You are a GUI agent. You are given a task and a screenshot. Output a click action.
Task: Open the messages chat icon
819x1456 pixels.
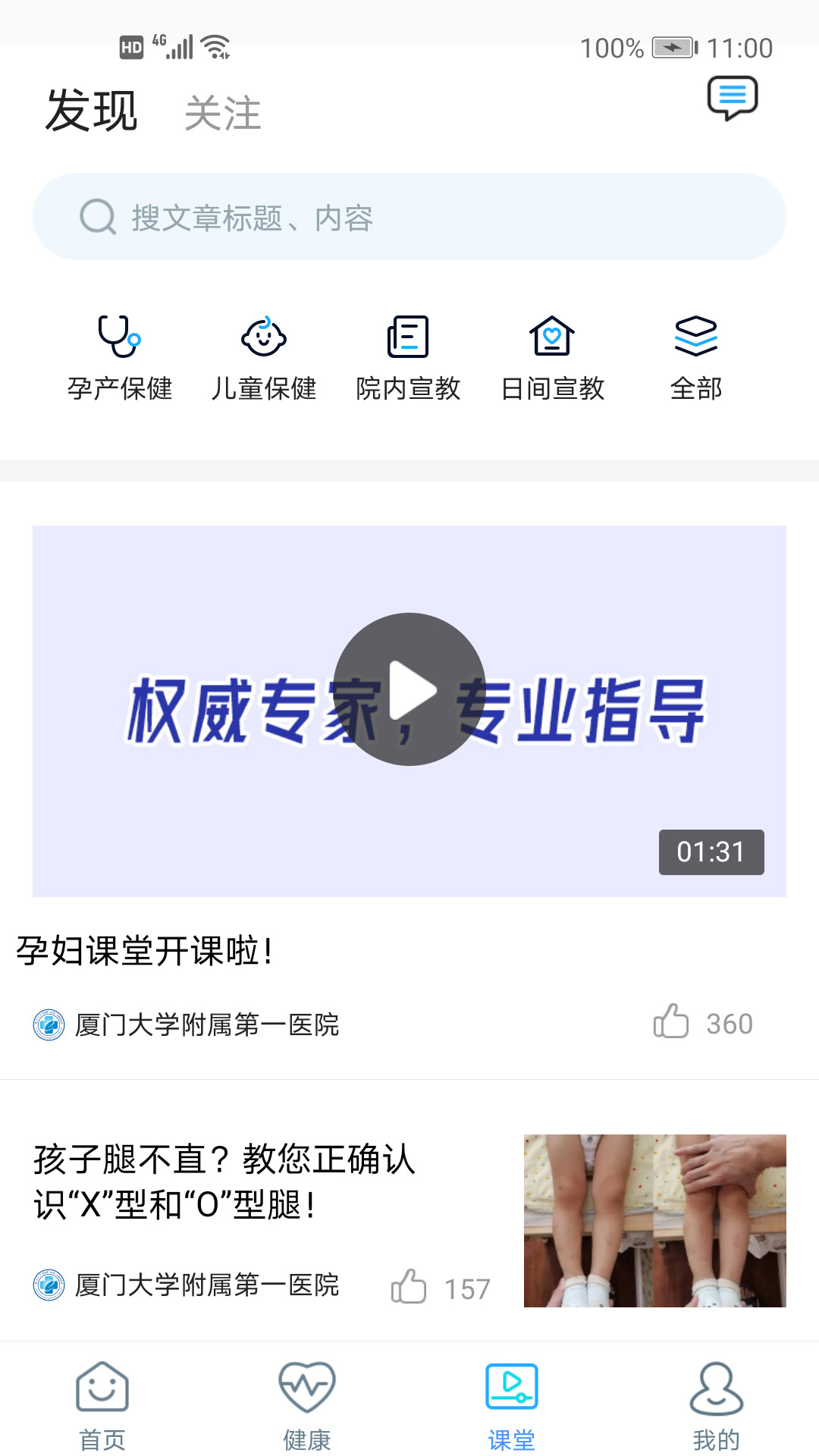pyautogui.click(x=732, y=98)
